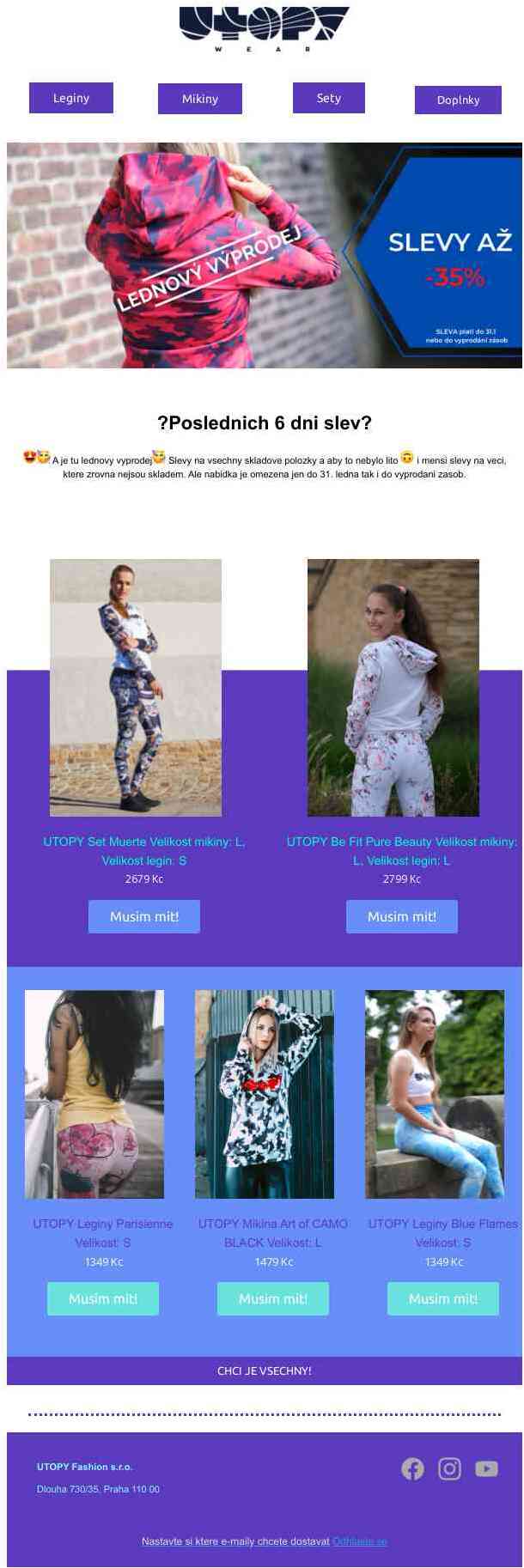Select the CHCI JE VSECHNY! button
This screenshot has height=1568, width=524.
point(264,1370)
